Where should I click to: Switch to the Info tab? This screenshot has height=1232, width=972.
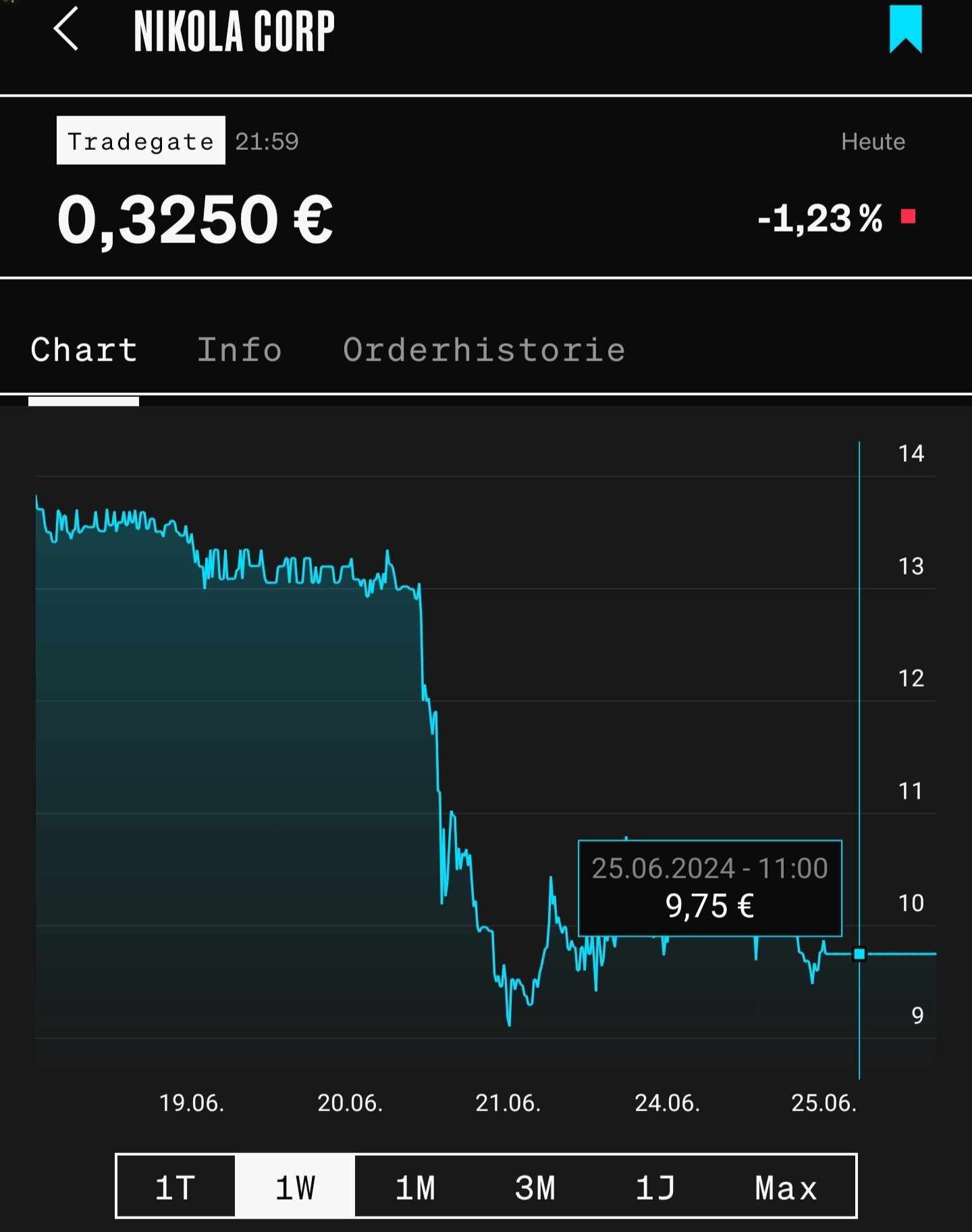point(239,350)
